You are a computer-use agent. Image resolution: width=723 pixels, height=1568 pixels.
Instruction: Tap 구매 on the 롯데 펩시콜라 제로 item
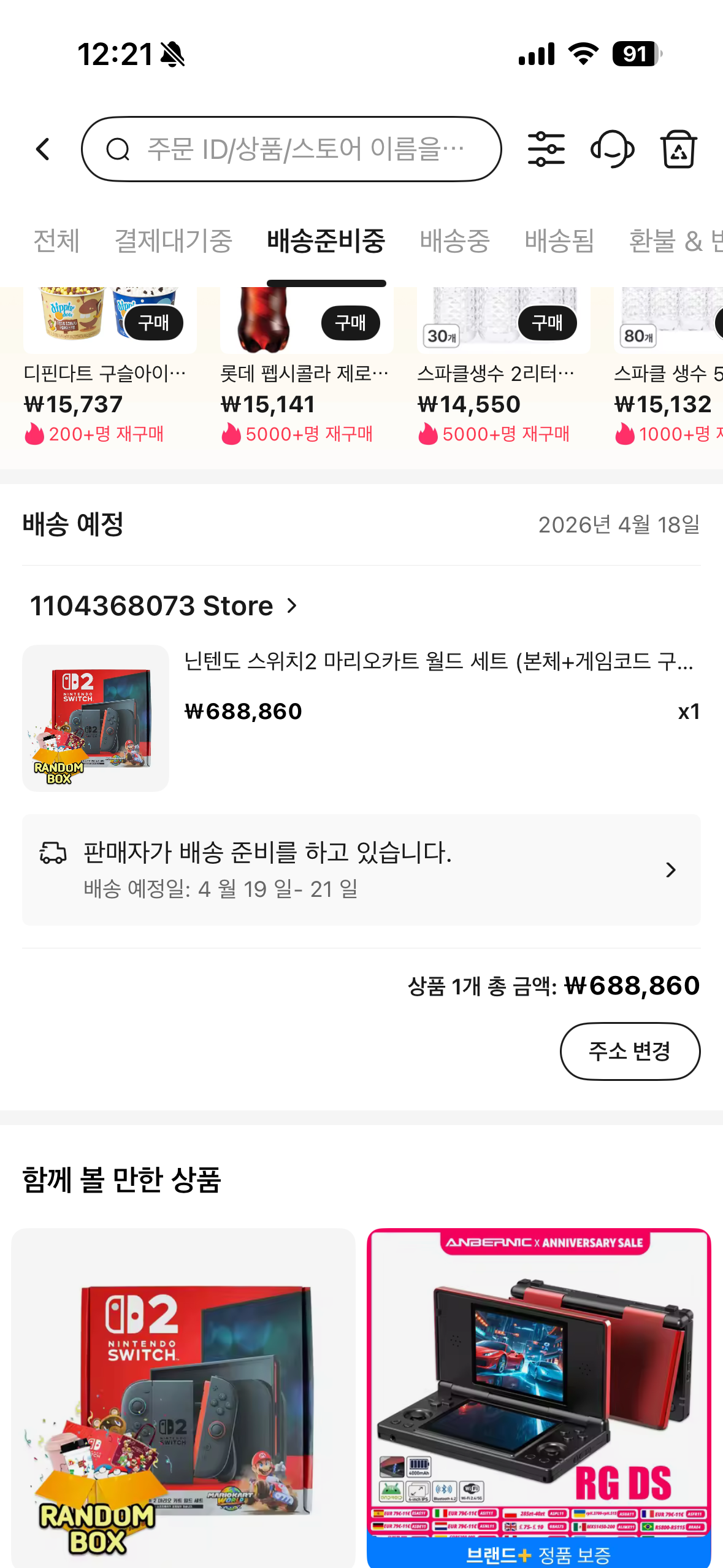tap(350, 323)
